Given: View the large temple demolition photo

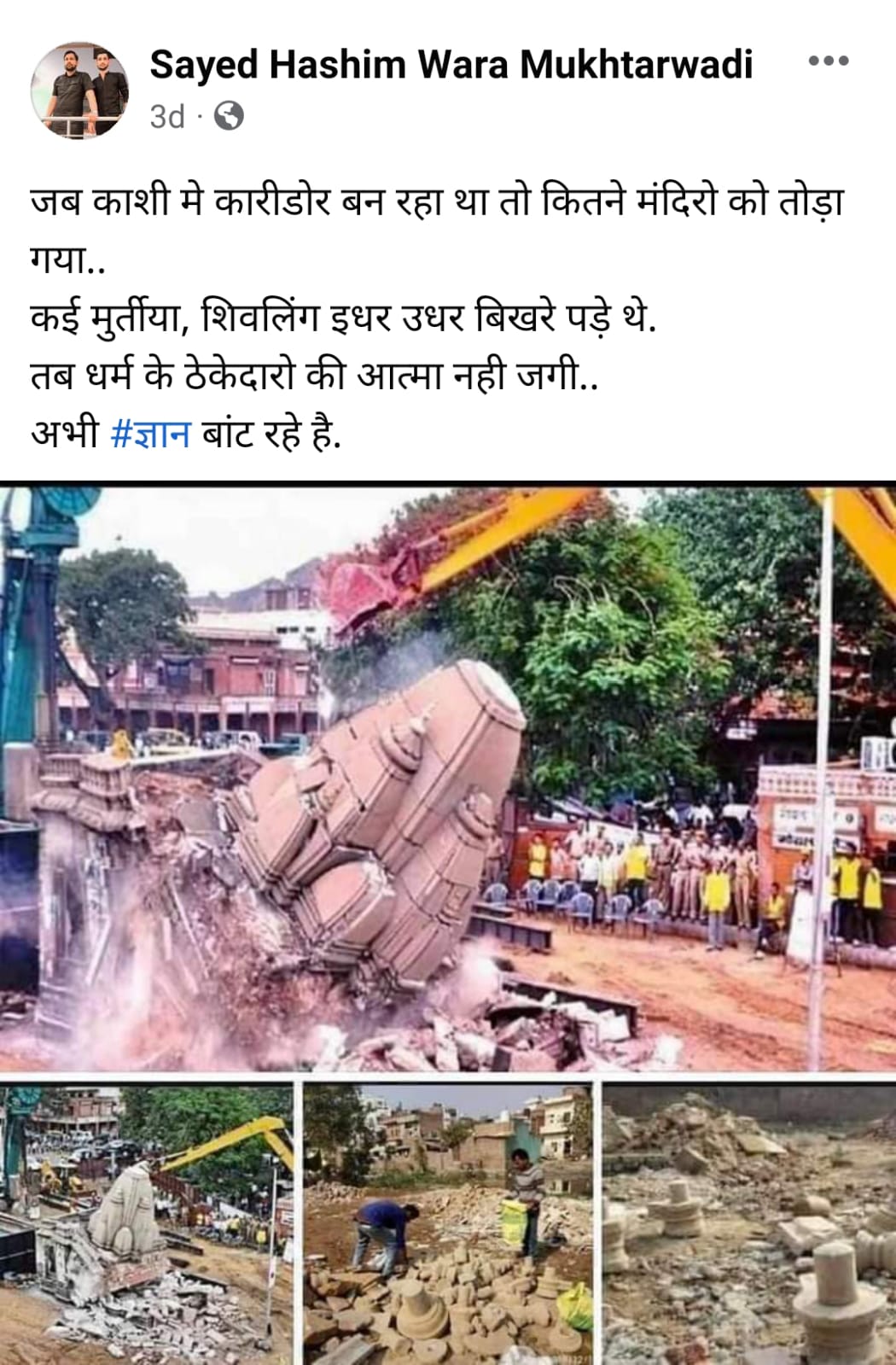Looking at the screenshot, I should pos(448,777).
